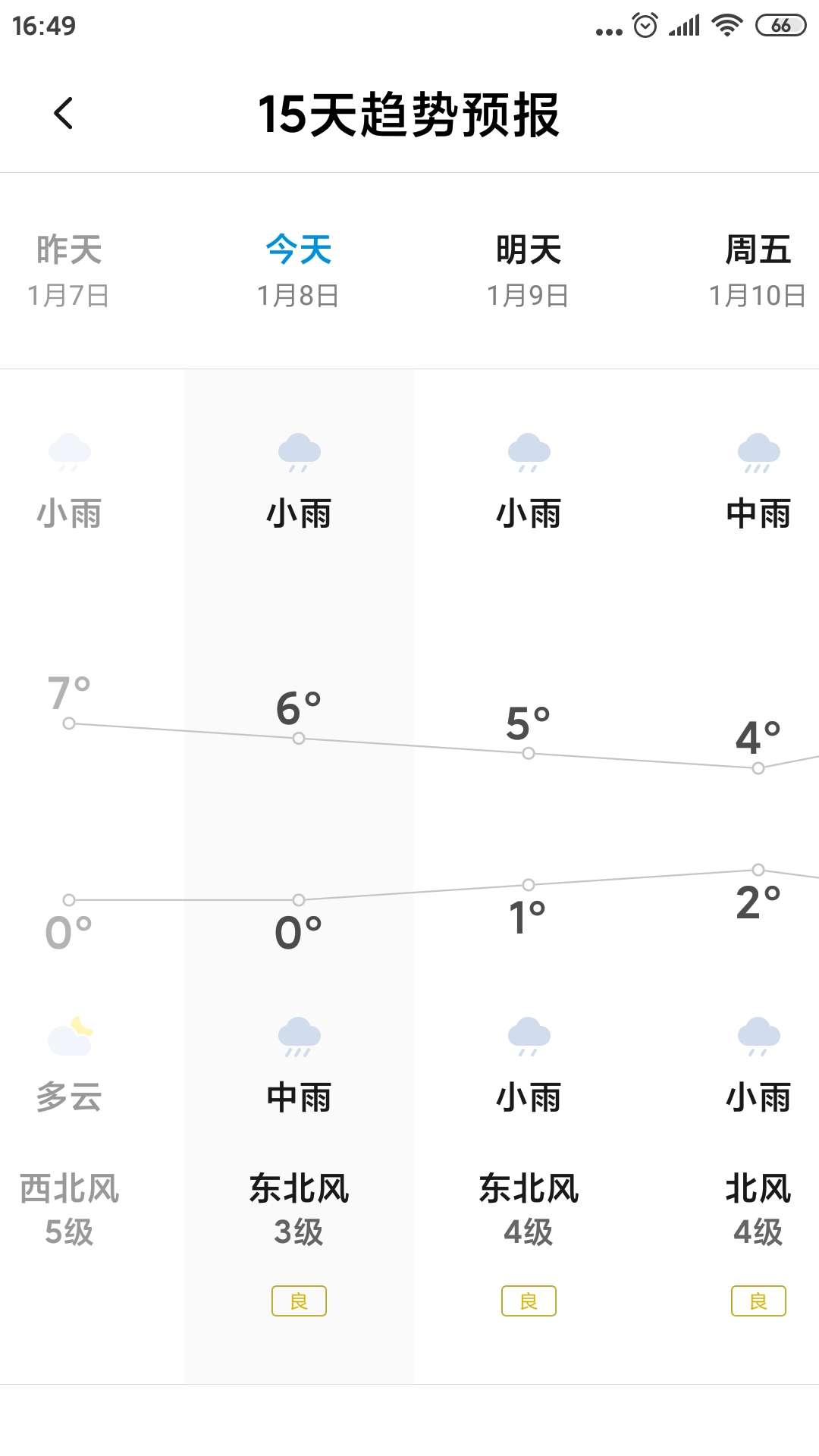Click the 6° high temperature chart point
Viewport: 819px width, 1456px height.
click(298, 738)
